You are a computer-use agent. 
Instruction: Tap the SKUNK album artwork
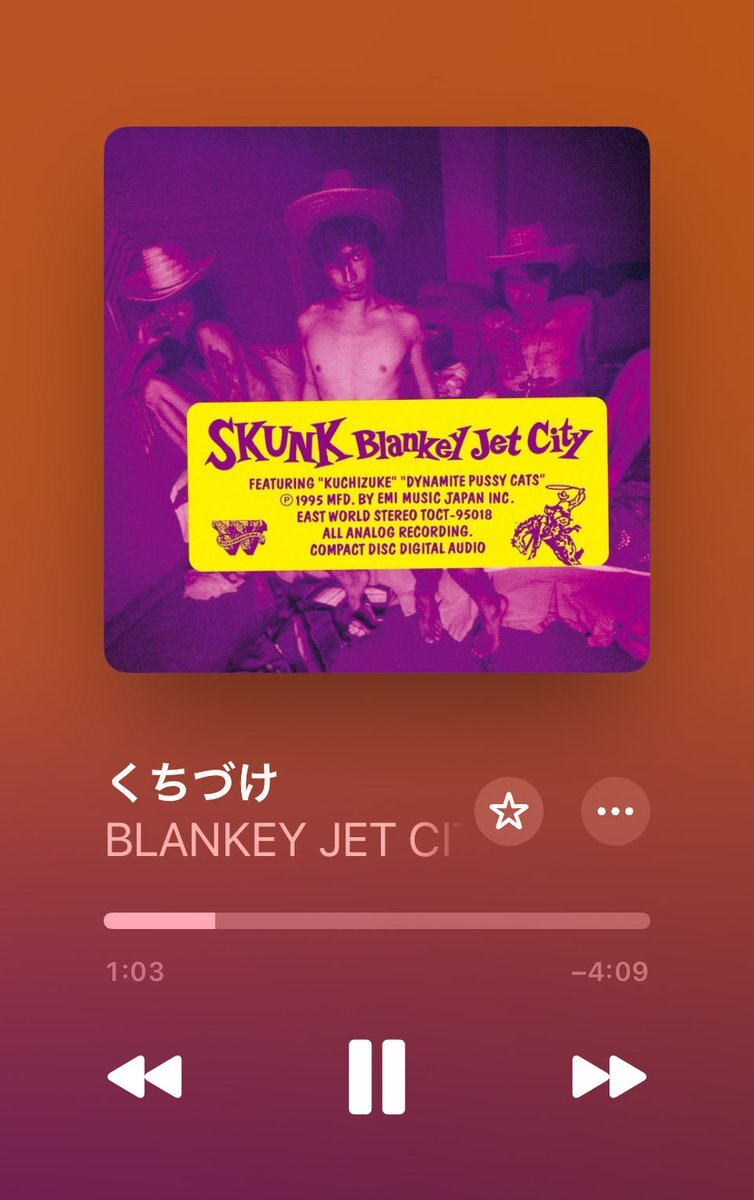377,399
